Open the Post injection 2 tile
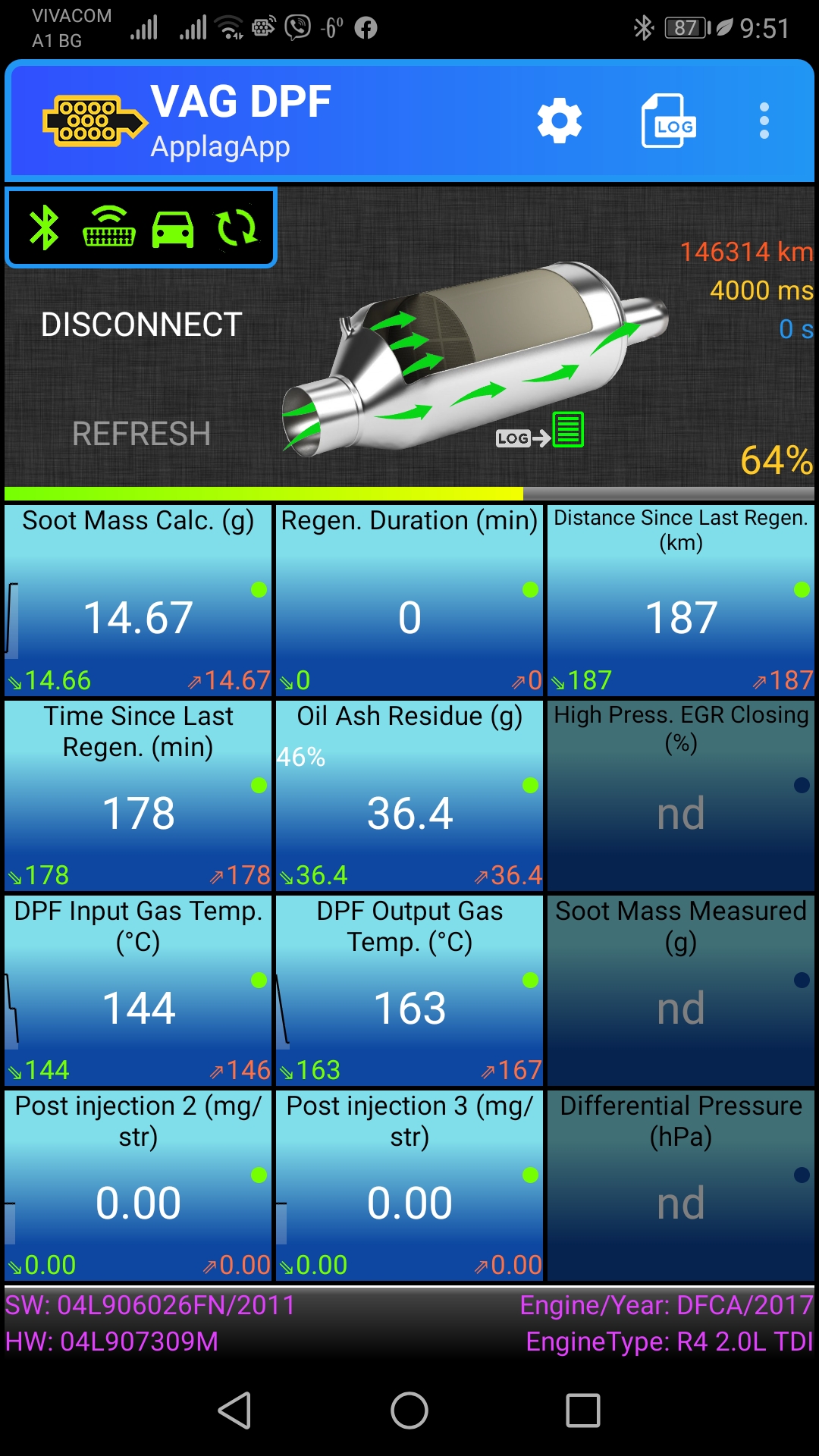 click(138, 1185)
